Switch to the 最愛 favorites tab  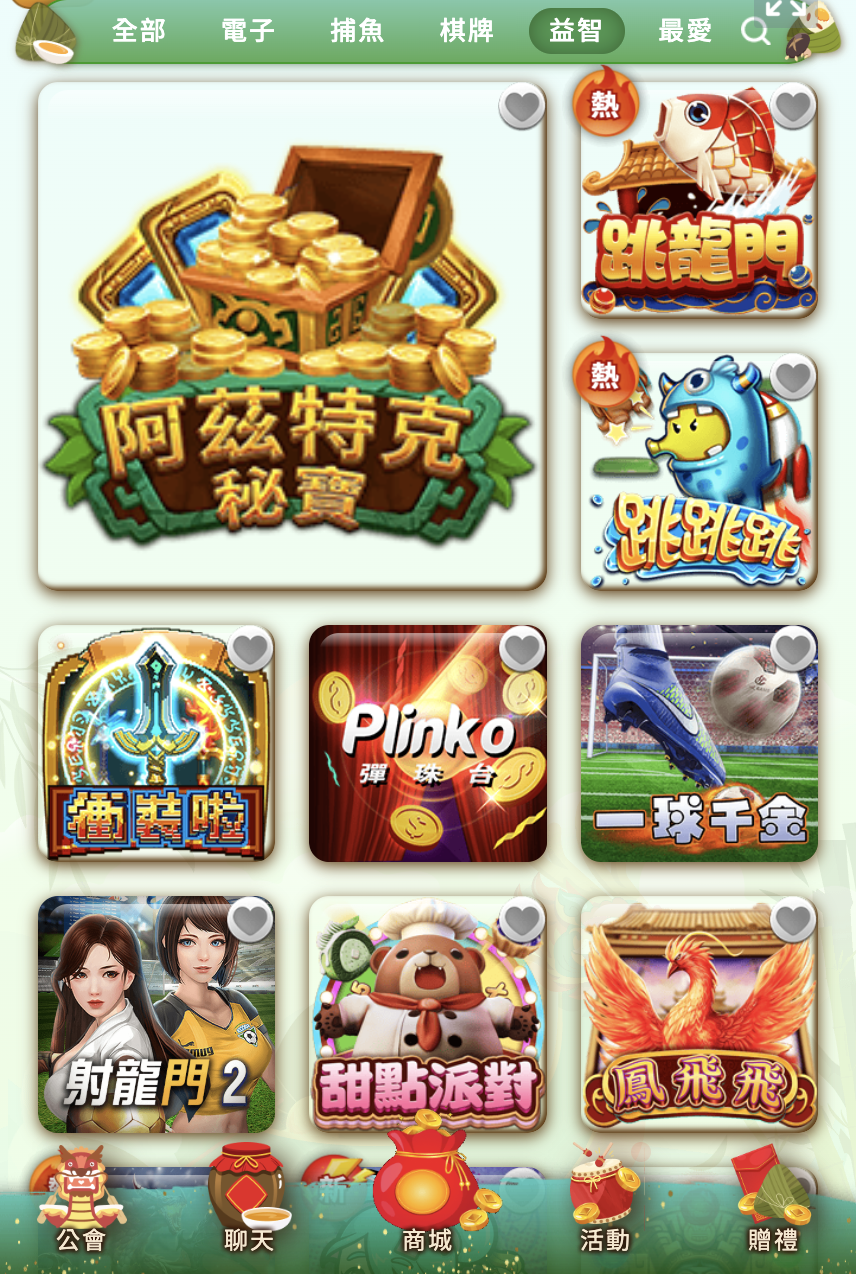[x=685, y=31]
